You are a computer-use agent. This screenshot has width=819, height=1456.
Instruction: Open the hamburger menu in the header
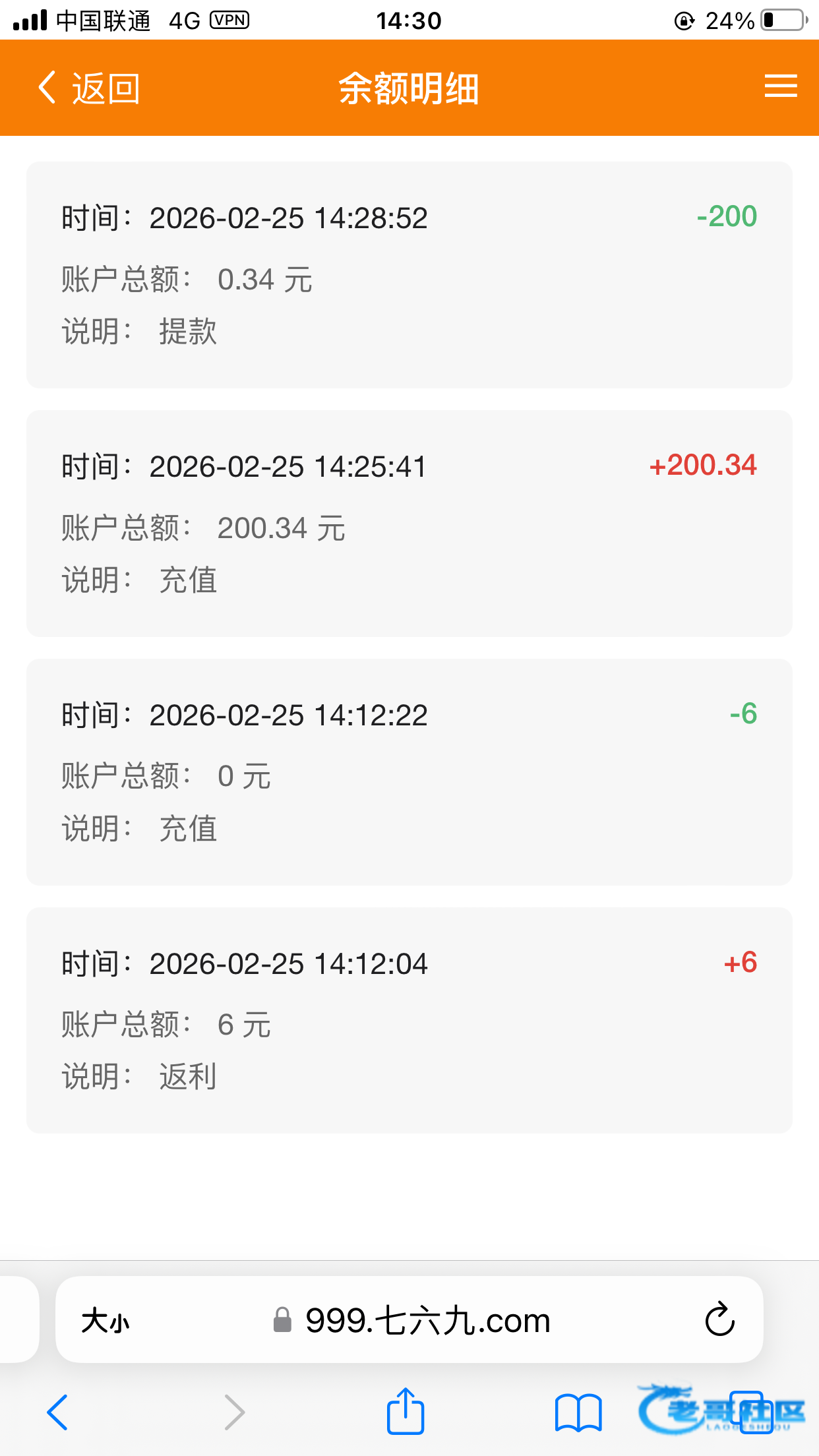781,86
